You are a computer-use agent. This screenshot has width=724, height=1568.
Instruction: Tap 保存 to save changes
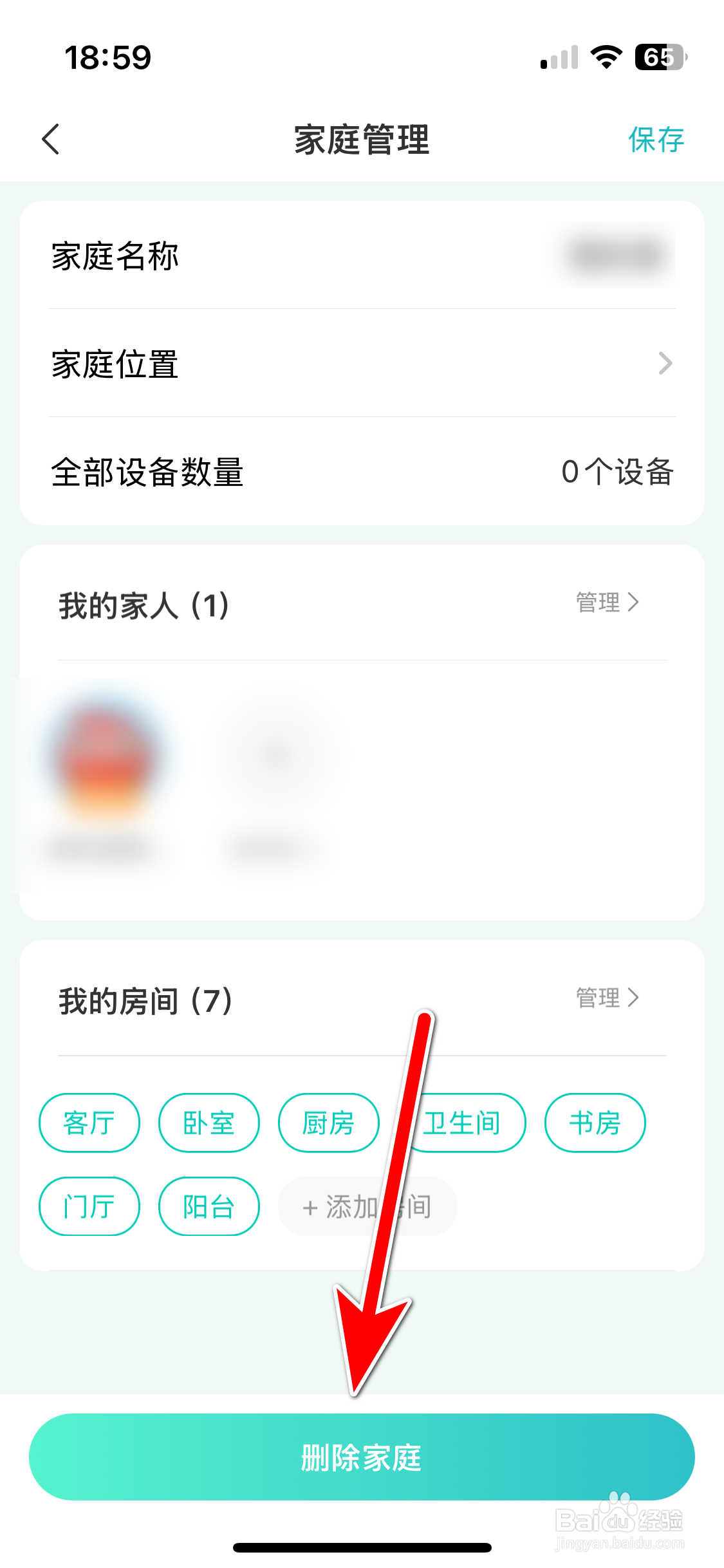point(655,140)
